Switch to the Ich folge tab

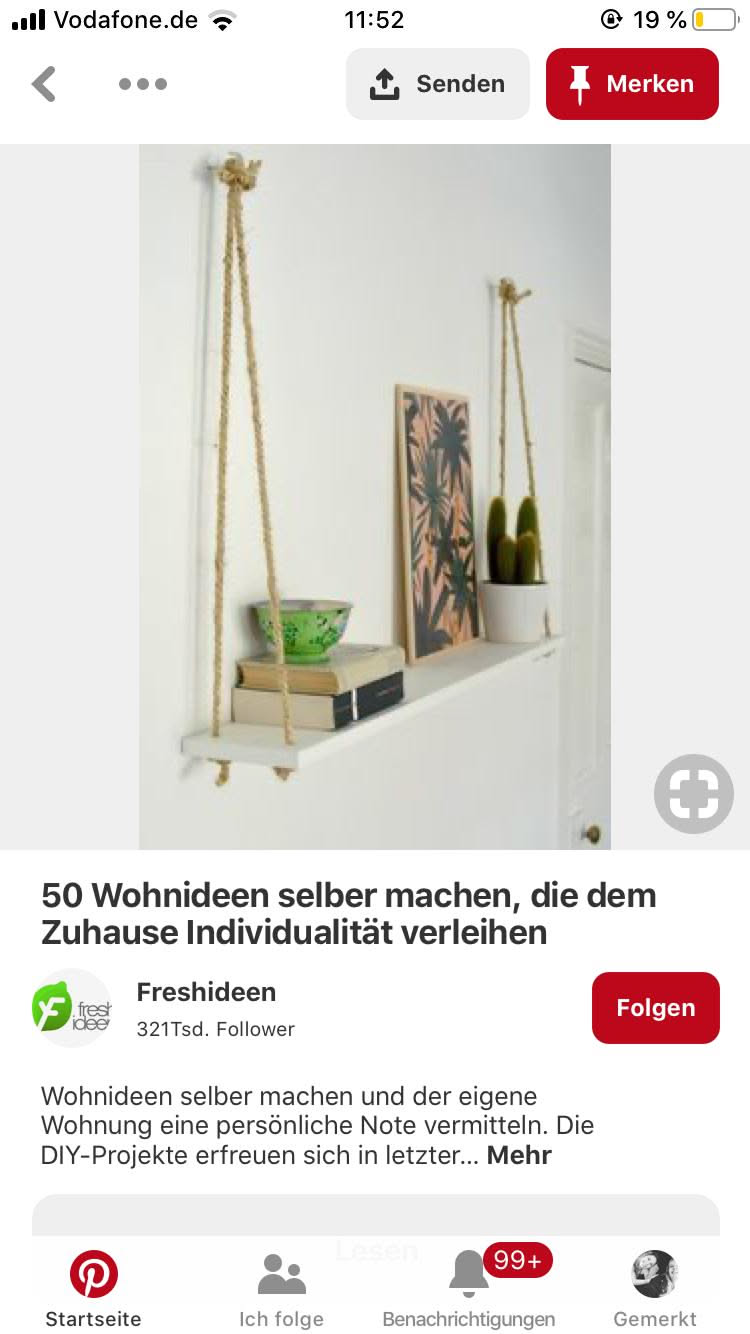point(281,1290)
